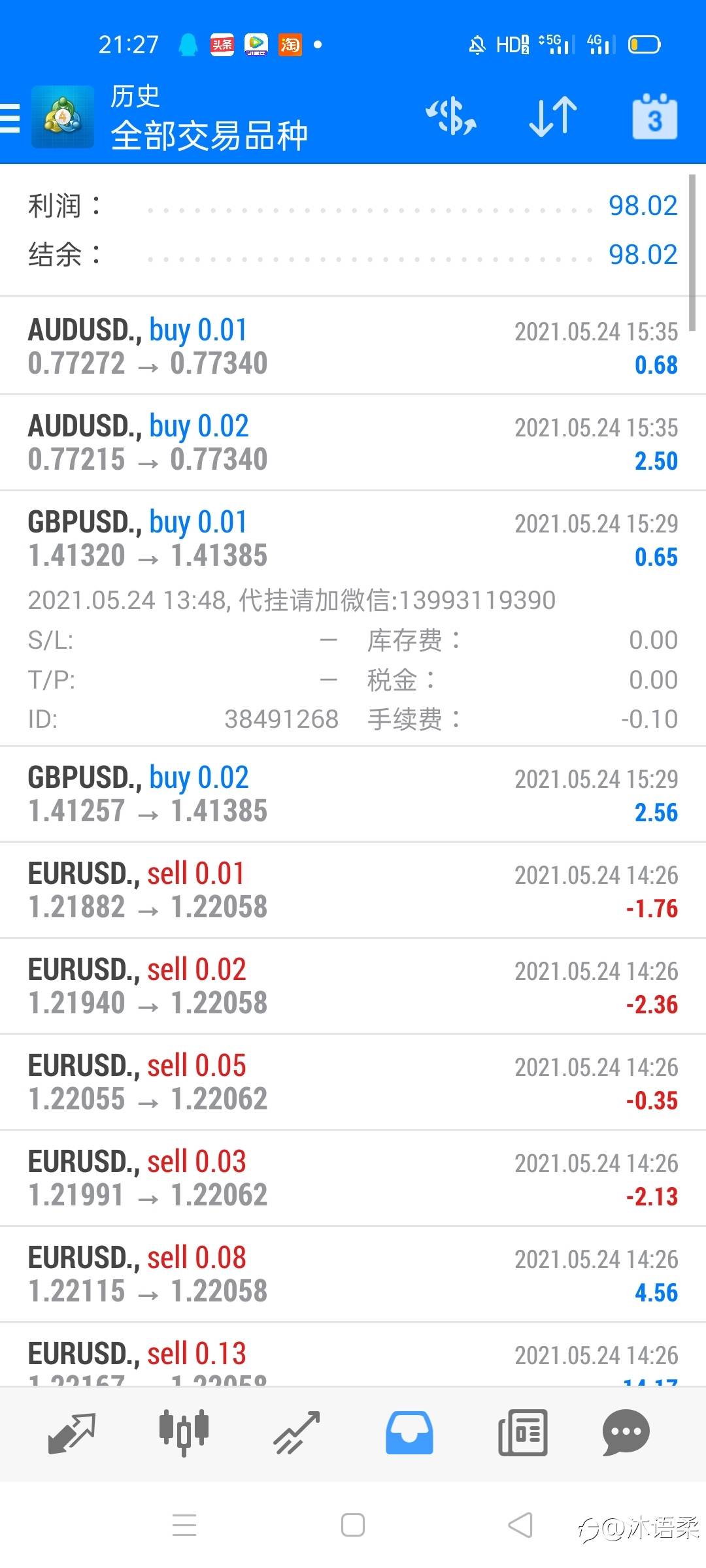Viewport: 706px width, 1568px height.
Task: Switch to the Quotes tab
Action: click(x=72, y=1433)
